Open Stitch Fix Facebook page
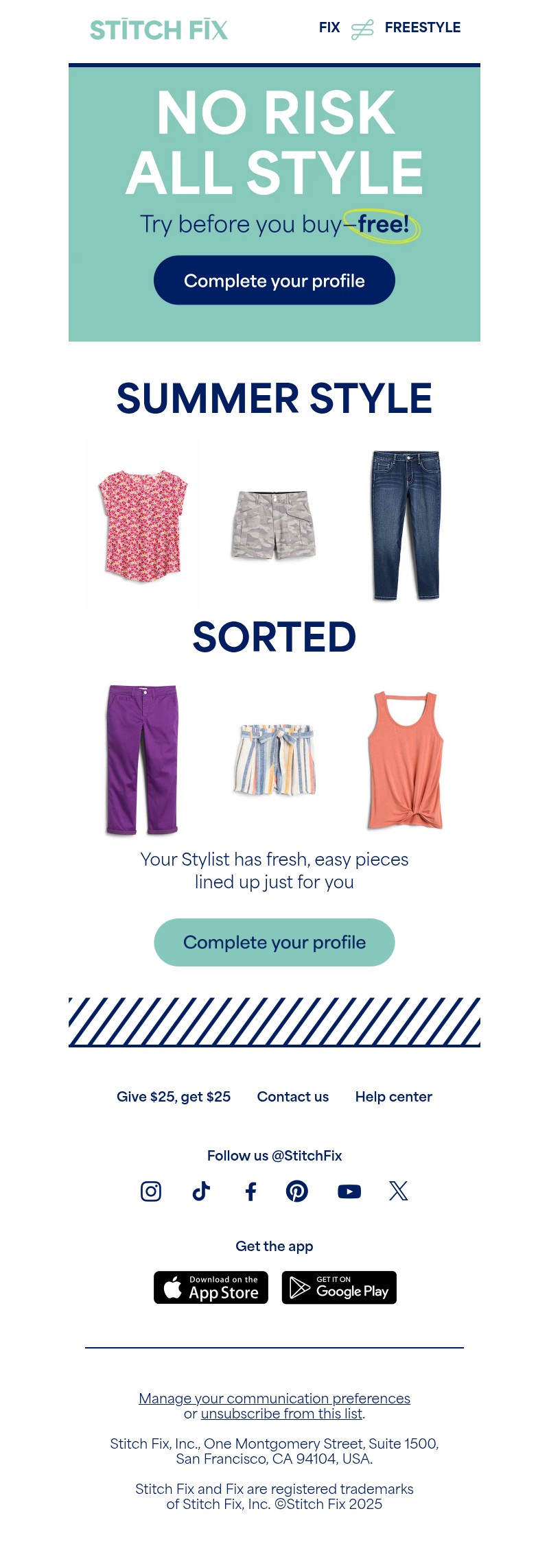This screenshot has height=1568, width=549. (x=251, y=1191)
